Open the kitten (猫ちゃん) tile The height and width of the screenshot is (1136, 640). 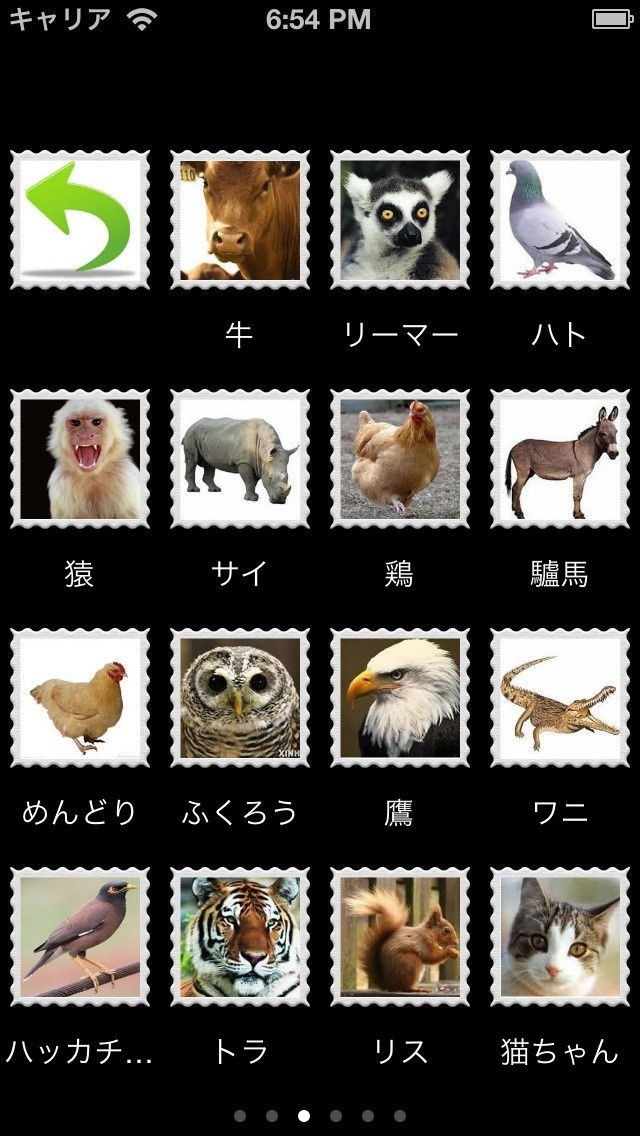pyautogui.click(x=560, y=937)
